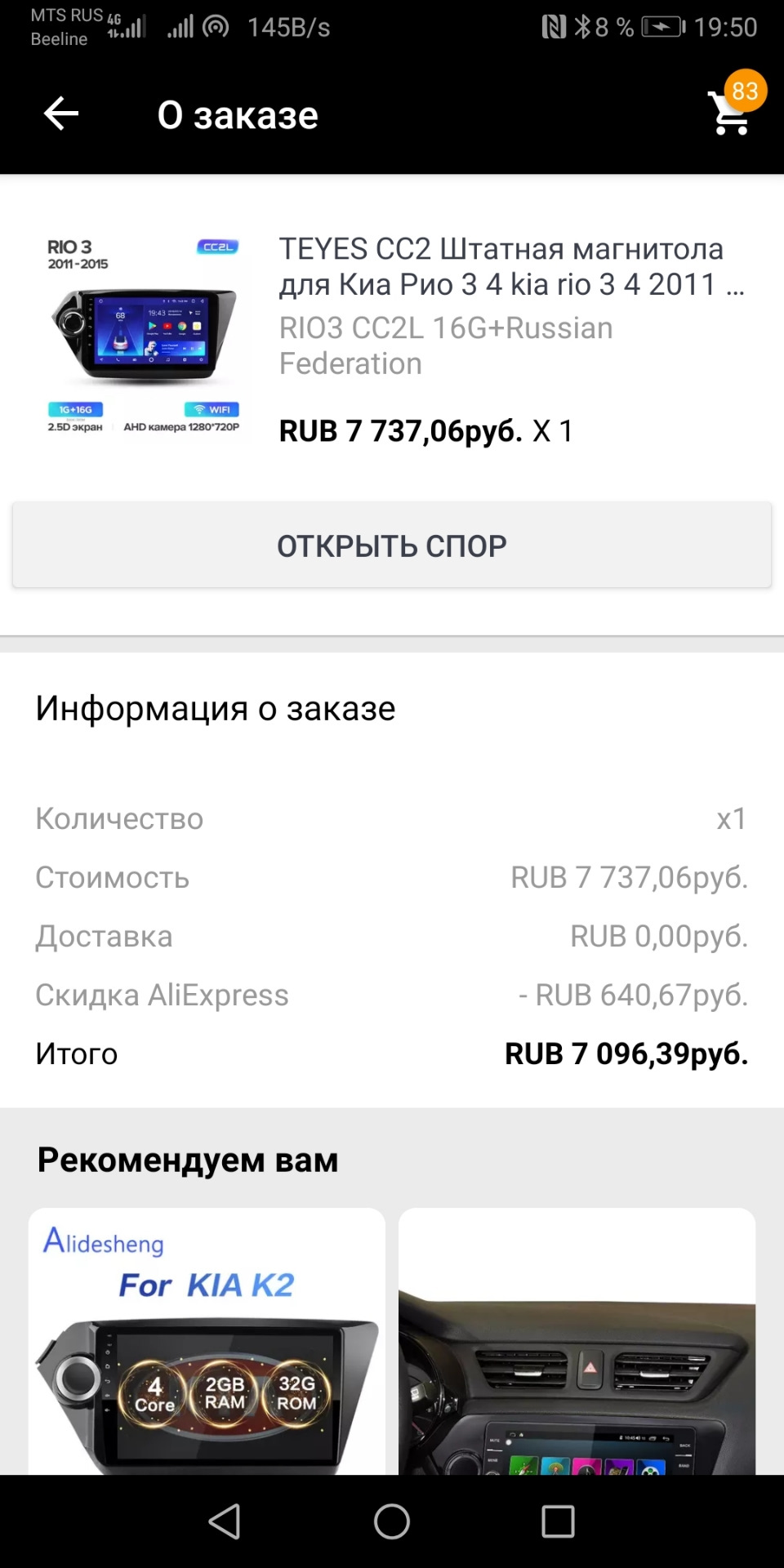The image size is (784, 1568).
Task: Go back from the order details
Action: tap(61, 114)
